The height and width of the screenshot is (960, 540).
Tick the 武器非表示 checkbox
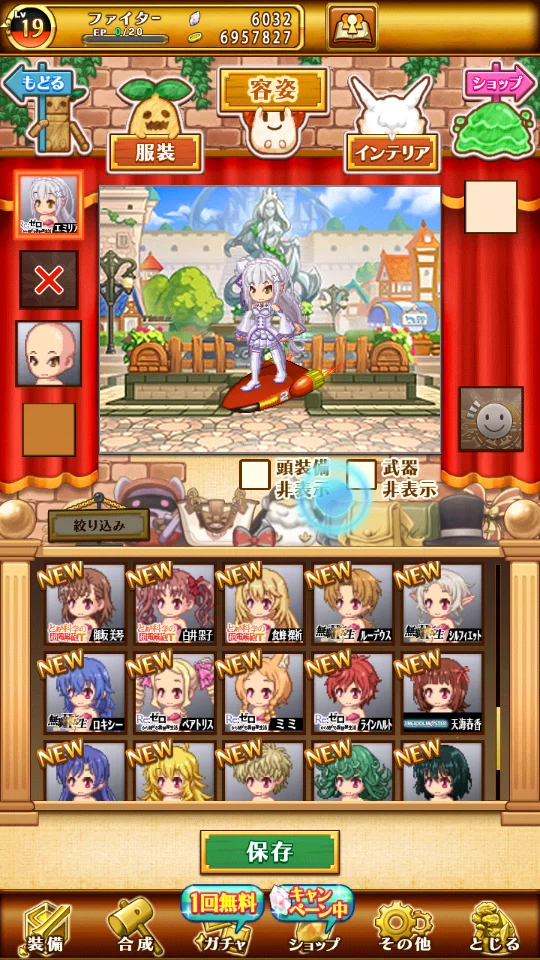coord(361,474)
